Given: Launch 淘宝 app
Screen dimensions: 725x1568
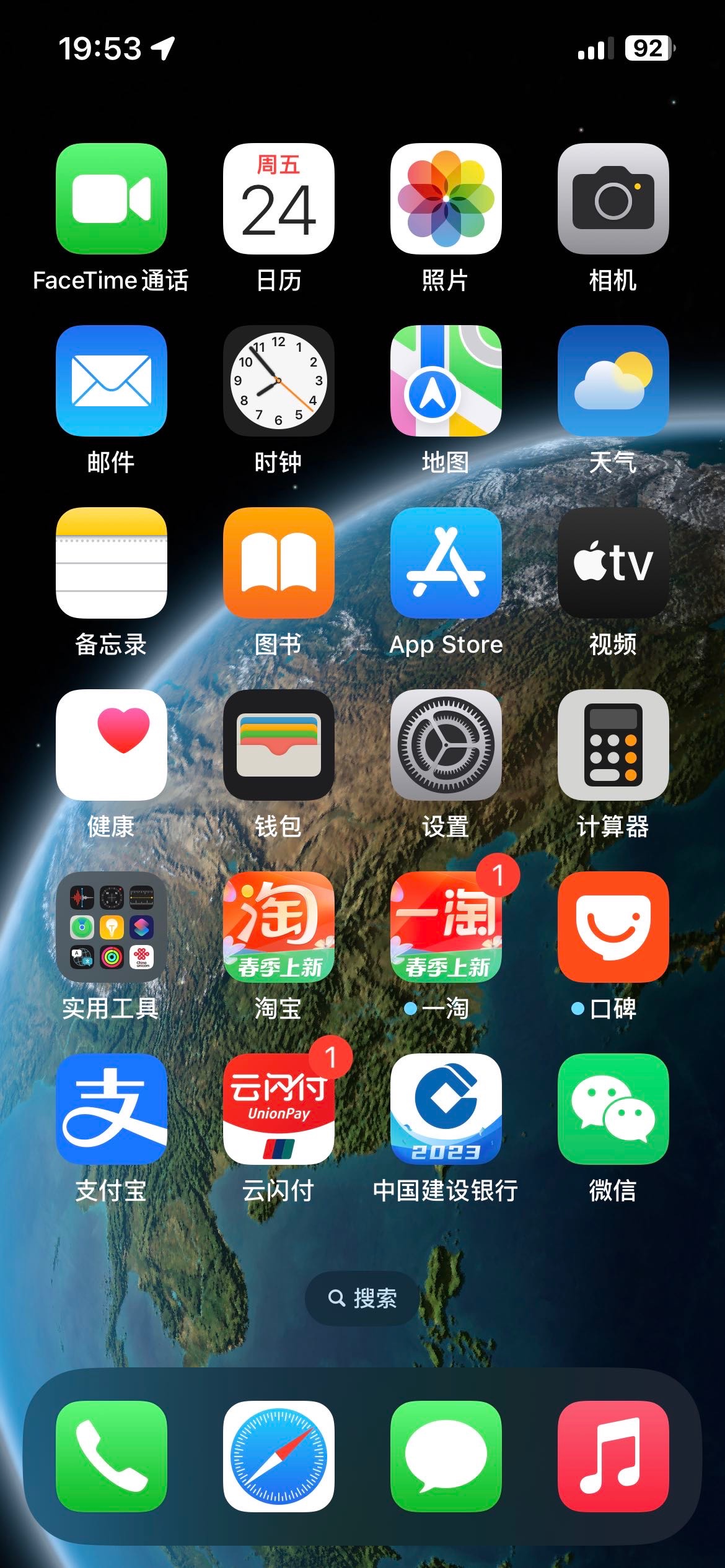Looking at the screenshot, I should (x=278, y=927).
